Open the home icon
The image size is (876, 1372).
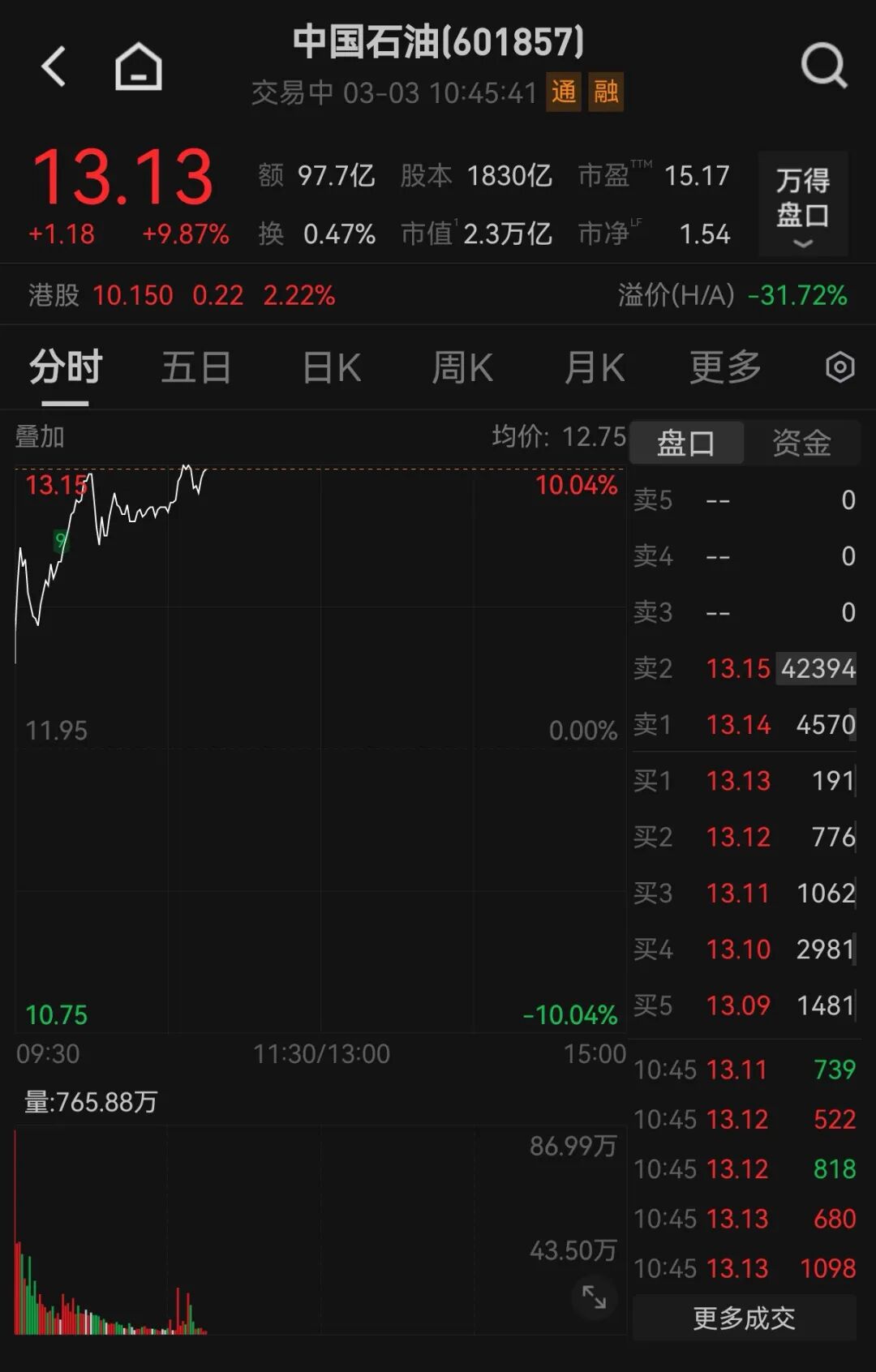point(138,66)
